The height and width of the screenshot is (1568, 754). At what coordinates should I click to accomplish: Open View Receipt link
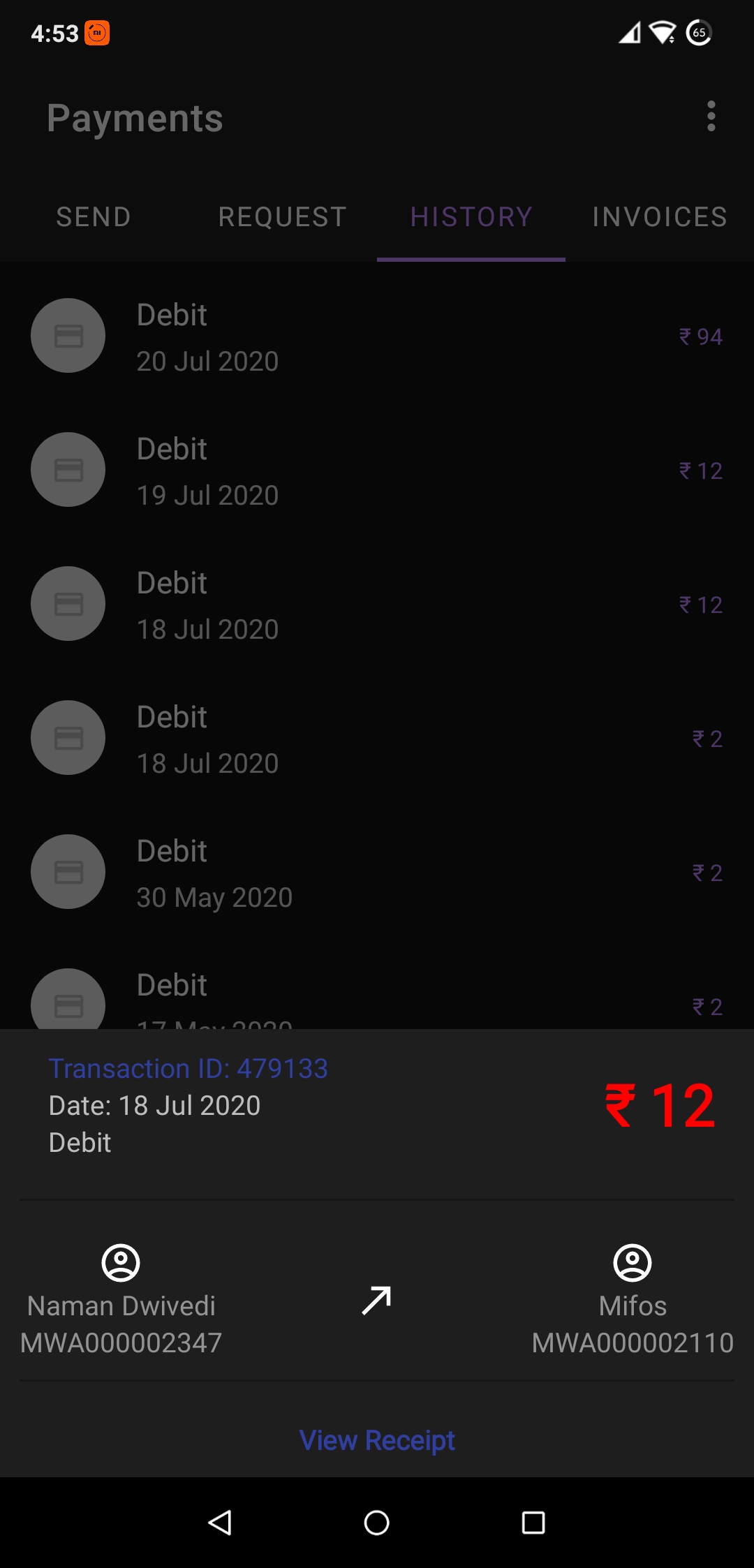pos(377,1440)
